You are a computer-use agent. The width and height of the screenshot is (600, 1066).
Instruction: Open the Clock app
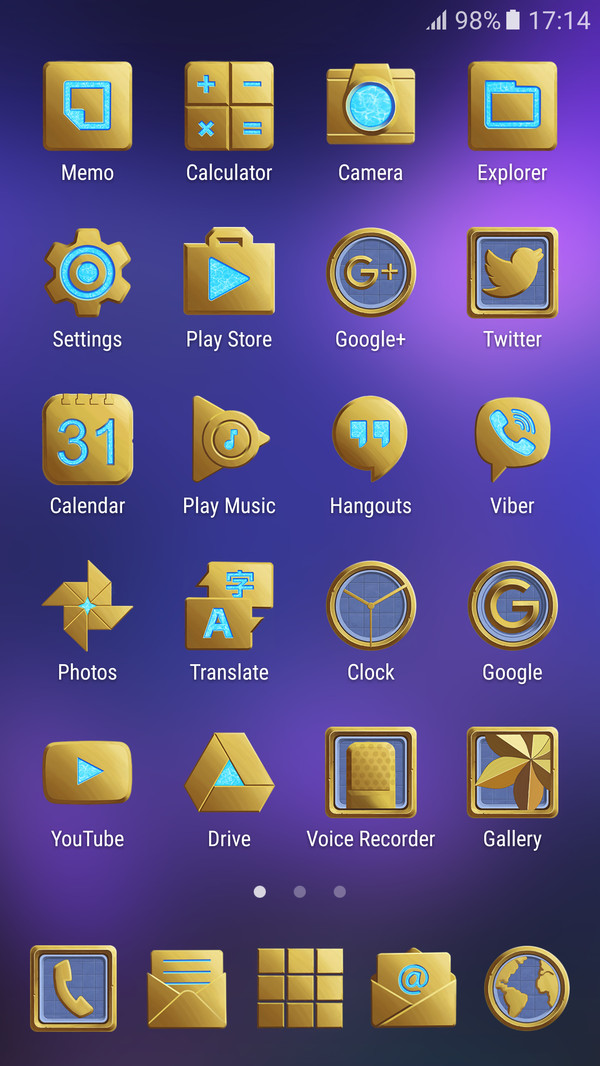pyautogui.click(x=371, y=606)
